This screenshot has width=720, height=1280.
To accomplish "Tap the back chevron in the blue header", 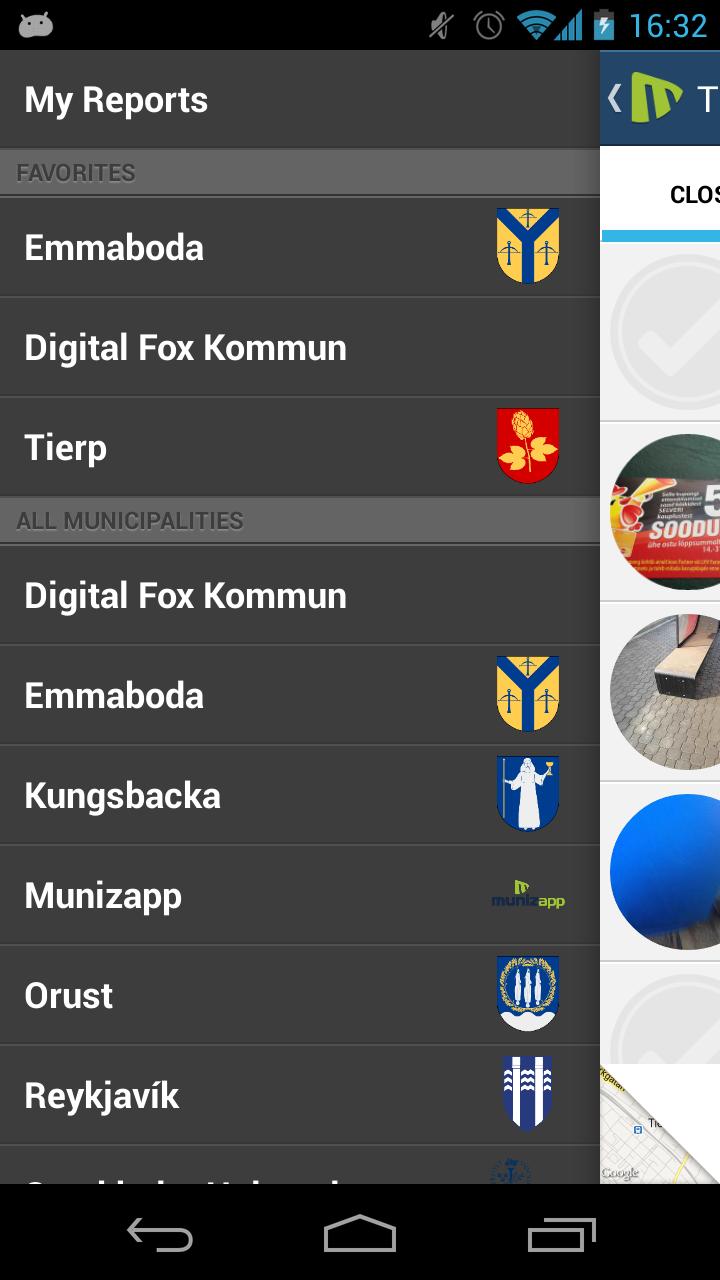I will [x=616, y=98].
